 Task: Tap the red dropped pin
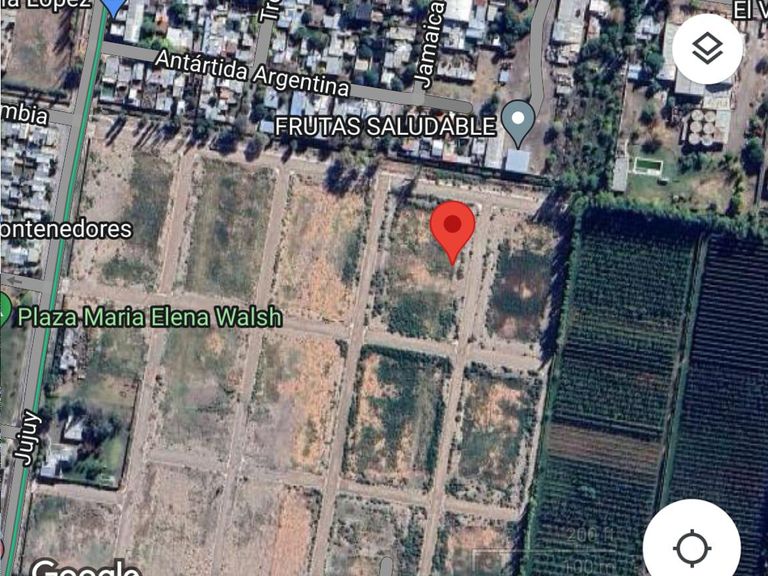(x=453, y=228)
